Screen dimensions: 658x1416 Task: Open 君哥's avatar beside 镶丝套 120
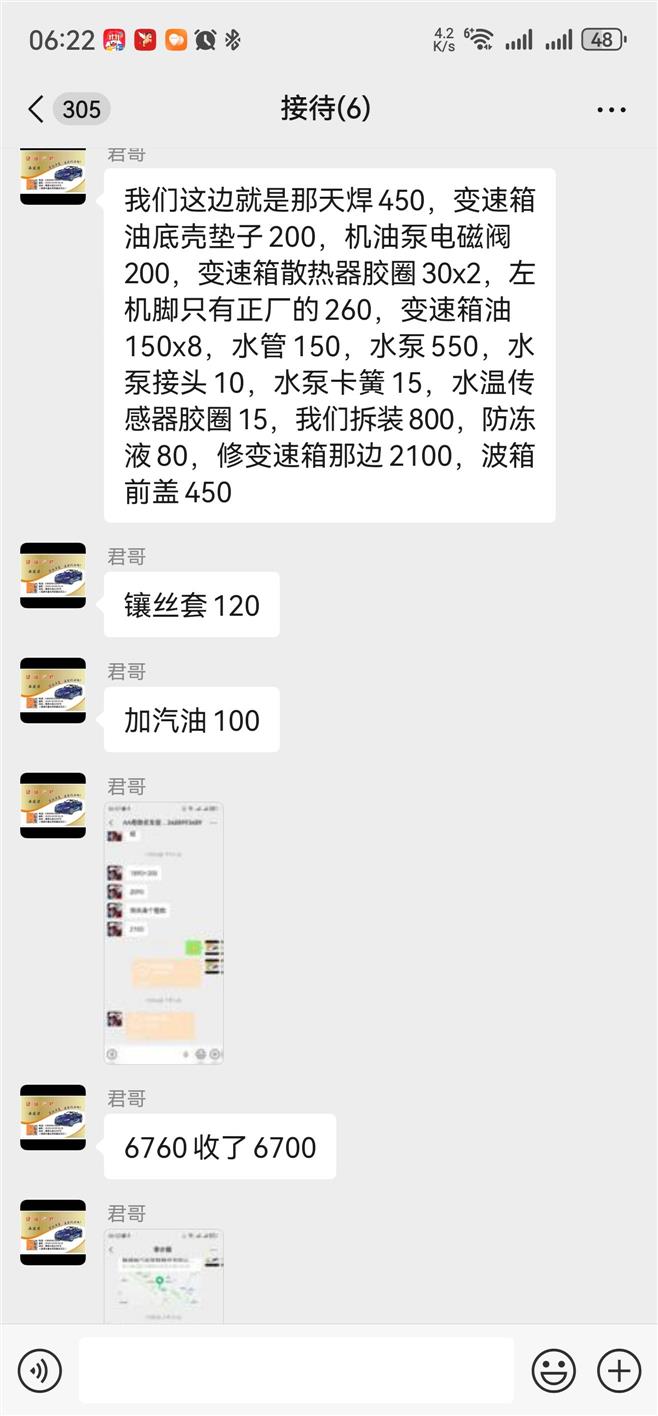click(x=53, y=575)
